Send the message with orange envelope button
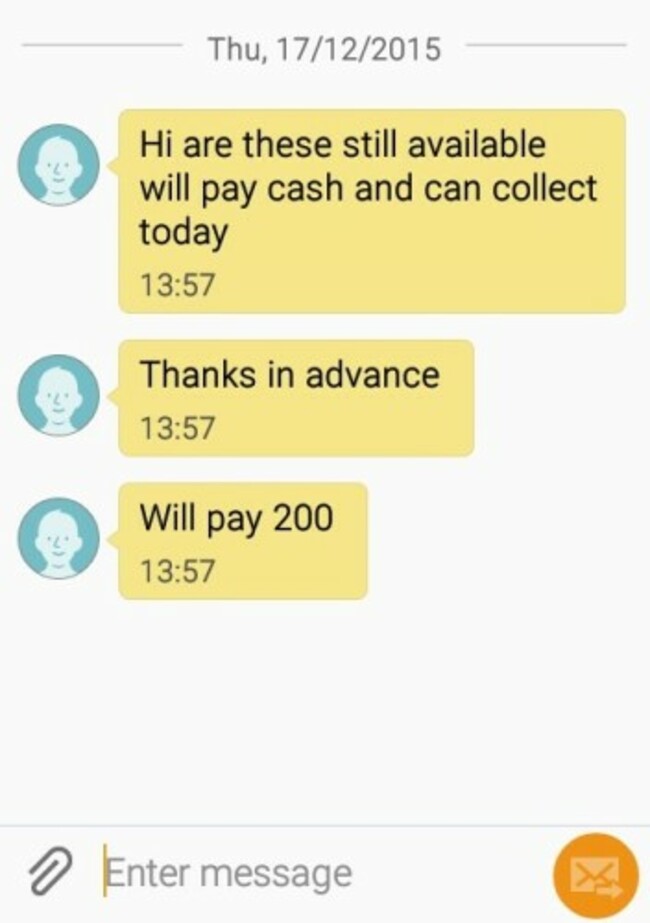The width and height of the screenshot is (650, 923). pos(597,876)
